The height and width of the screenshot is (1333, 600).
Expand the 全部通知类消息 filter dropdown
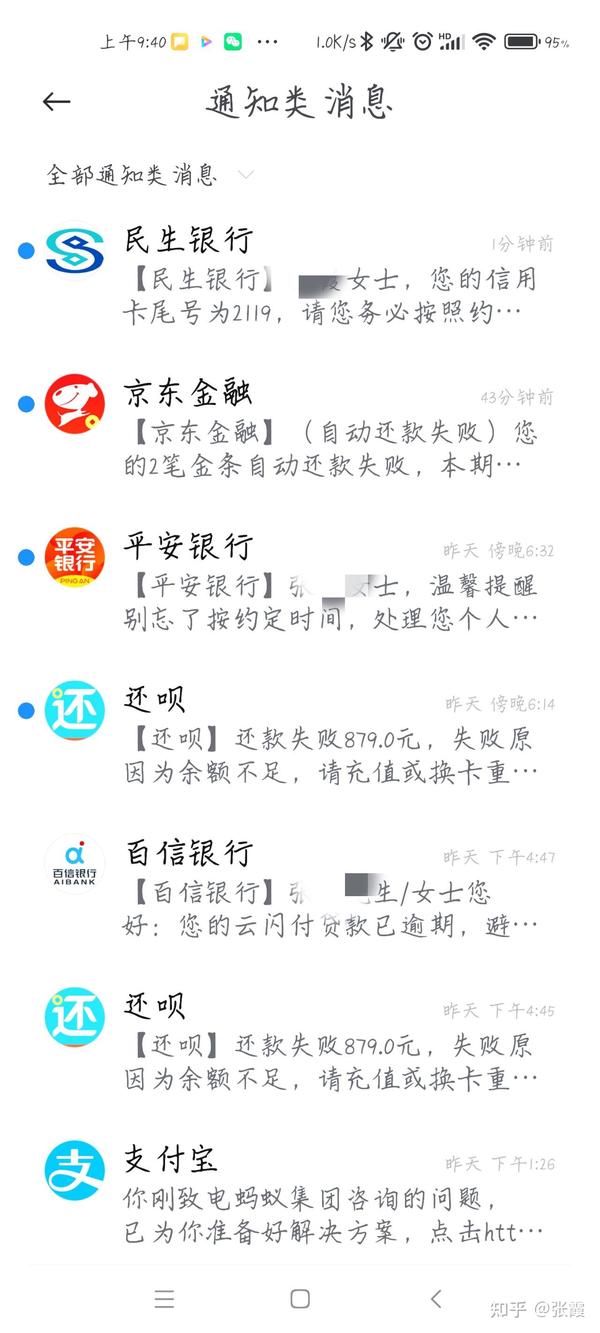coord(150,176)
